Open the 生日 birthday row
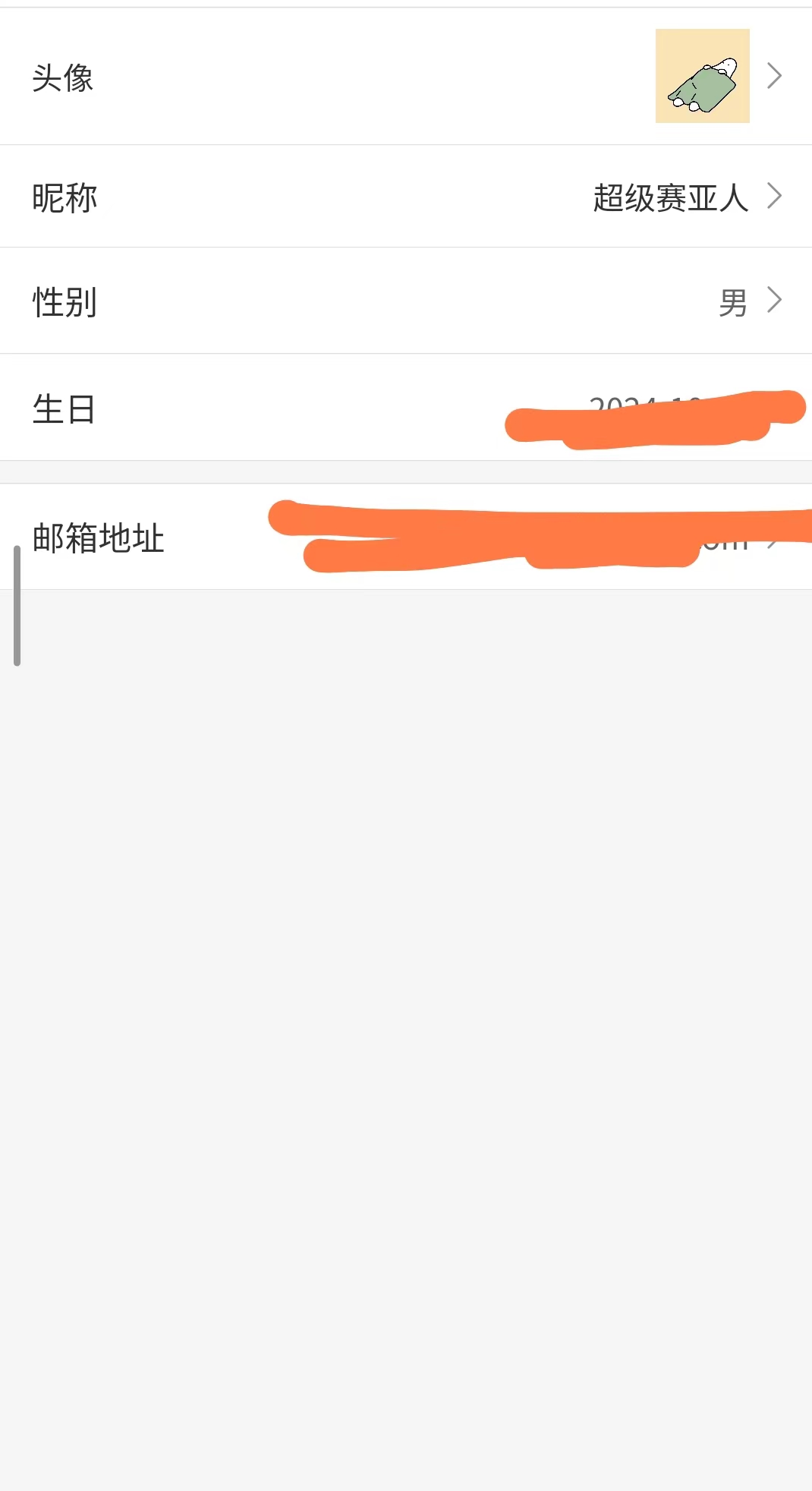812x1491 pixels. pyautogui.click(x=406, y=408)
